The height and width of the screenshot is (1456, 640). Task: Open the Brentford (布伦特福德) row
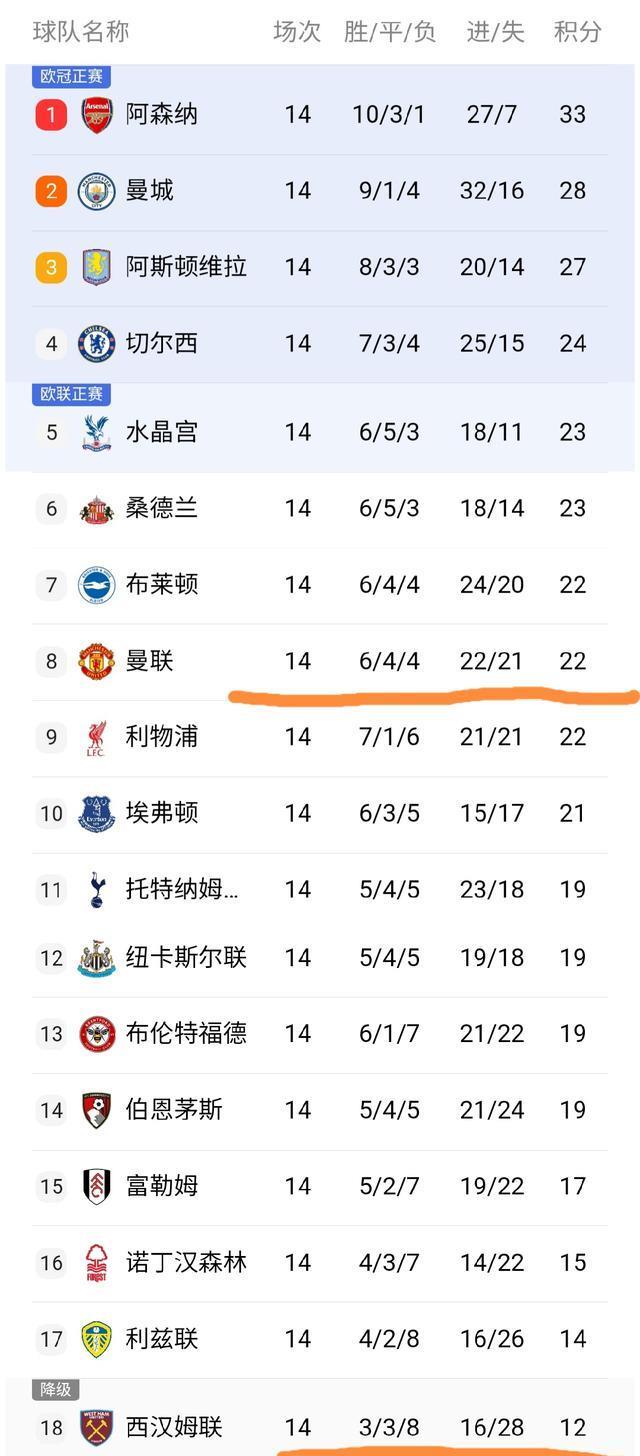(x=186, y=1033)
